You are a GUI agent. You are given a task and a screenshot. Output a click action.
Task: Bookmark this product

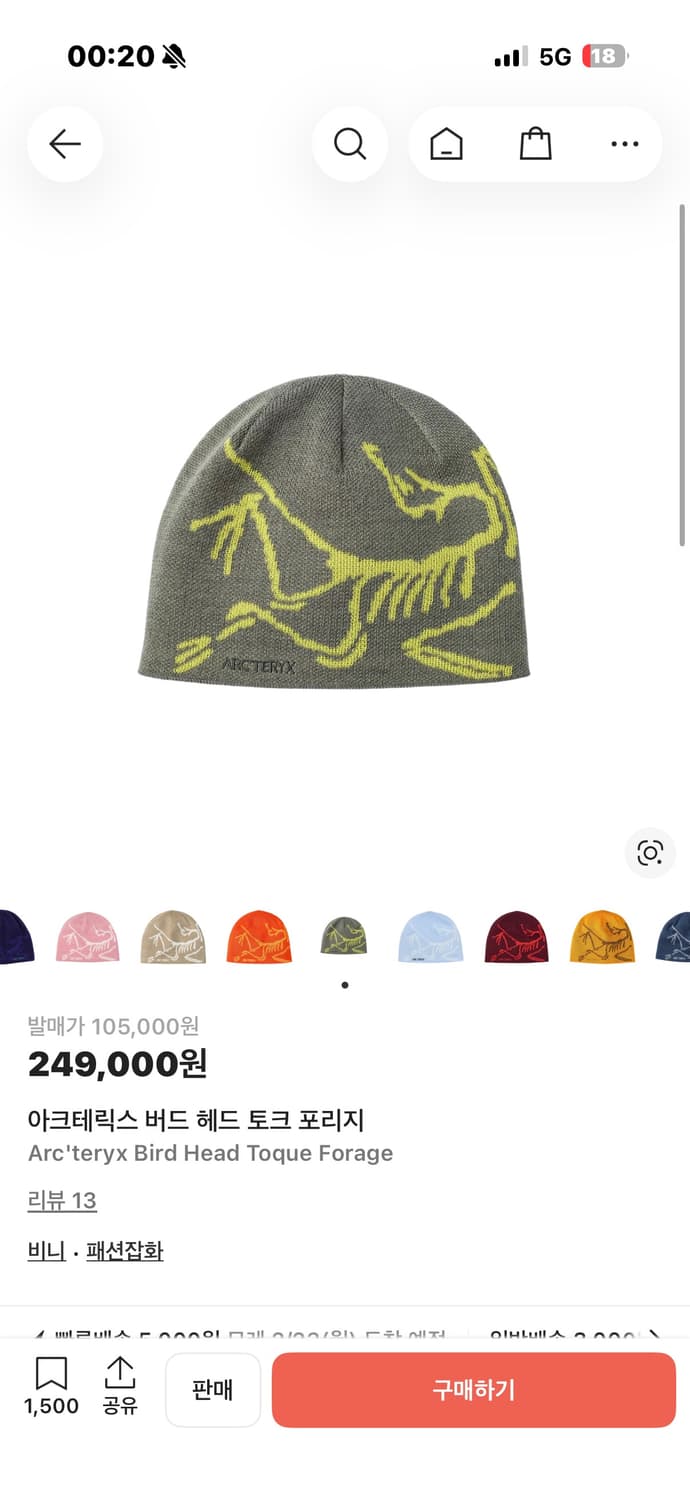[x=51, y=1386]
